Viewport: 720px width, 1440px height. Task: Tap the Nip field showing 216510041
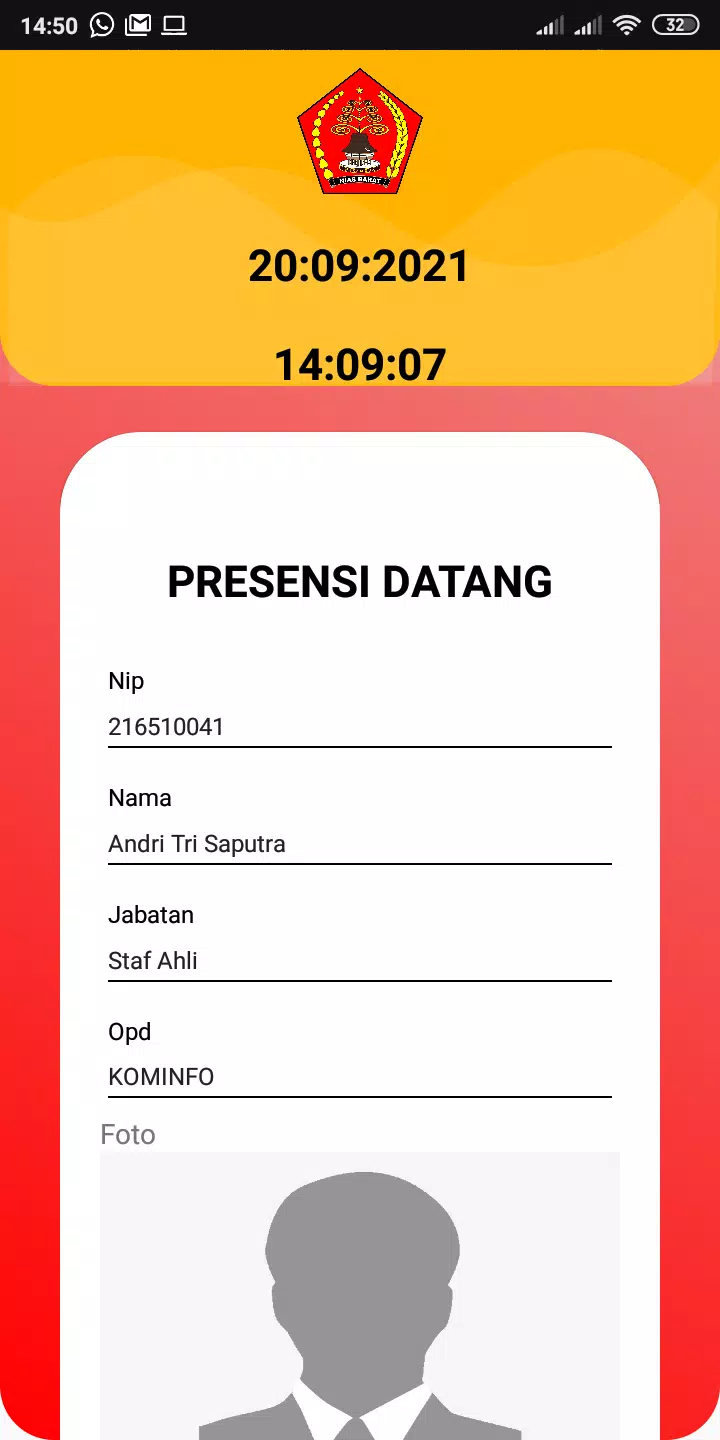360,727
